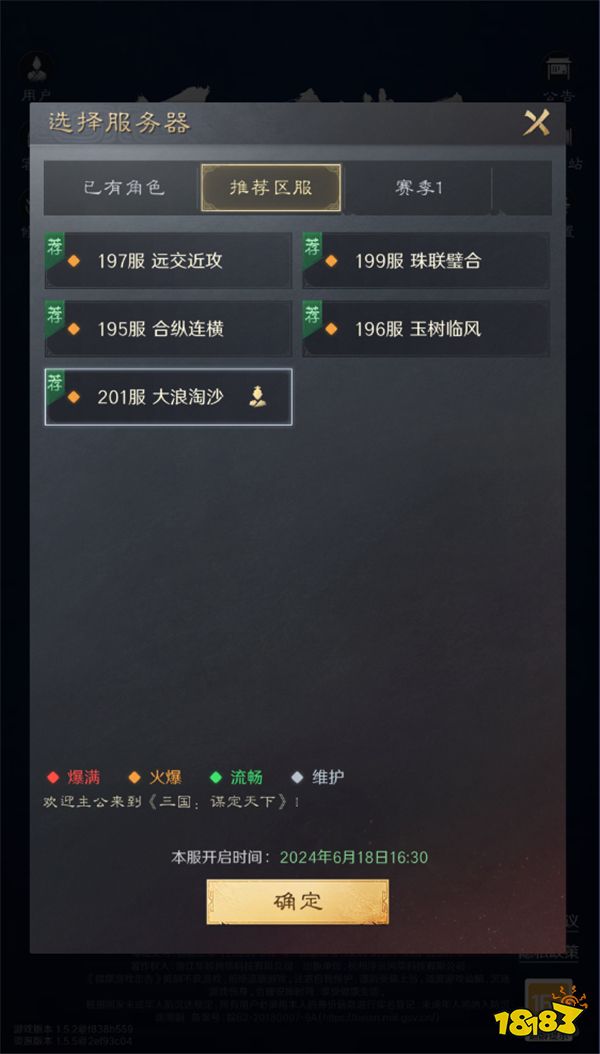Choose server 199服 珠联璧合
This screenshot has height=1054, width=600.
click(426, 261)
